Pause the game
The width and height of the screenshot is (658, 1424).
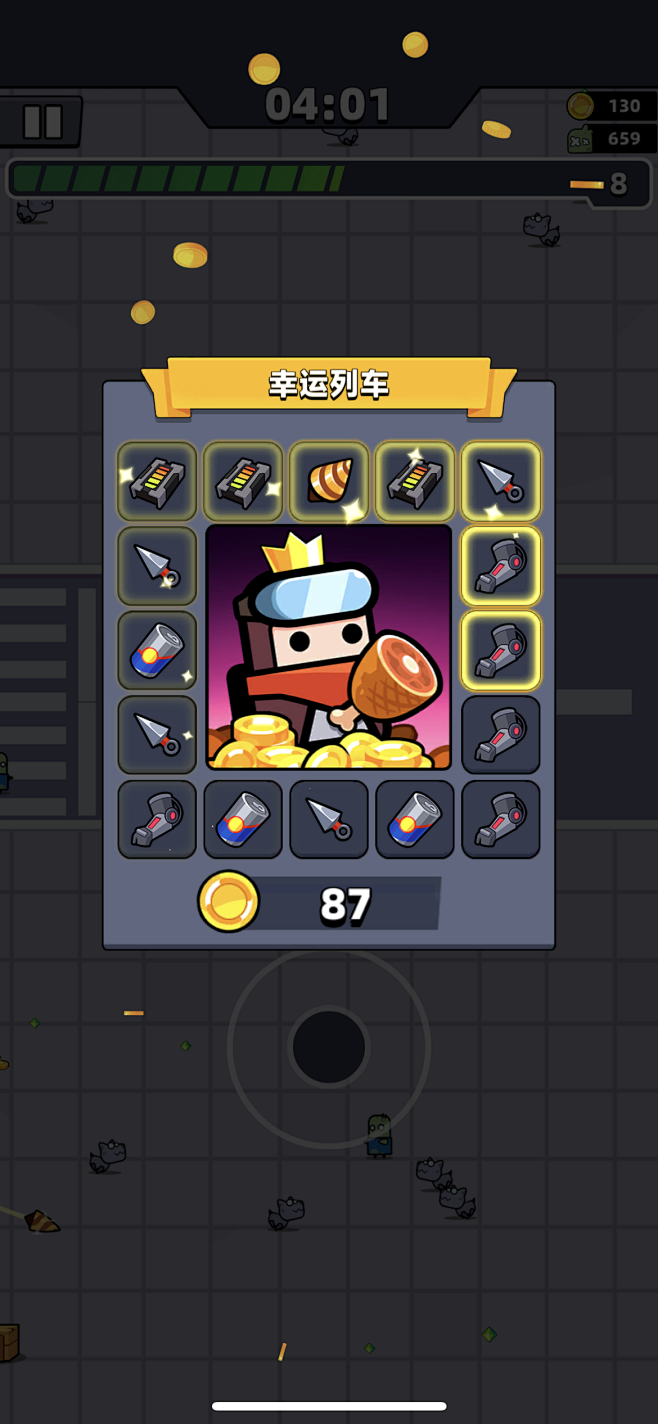(x=42, y=122)
